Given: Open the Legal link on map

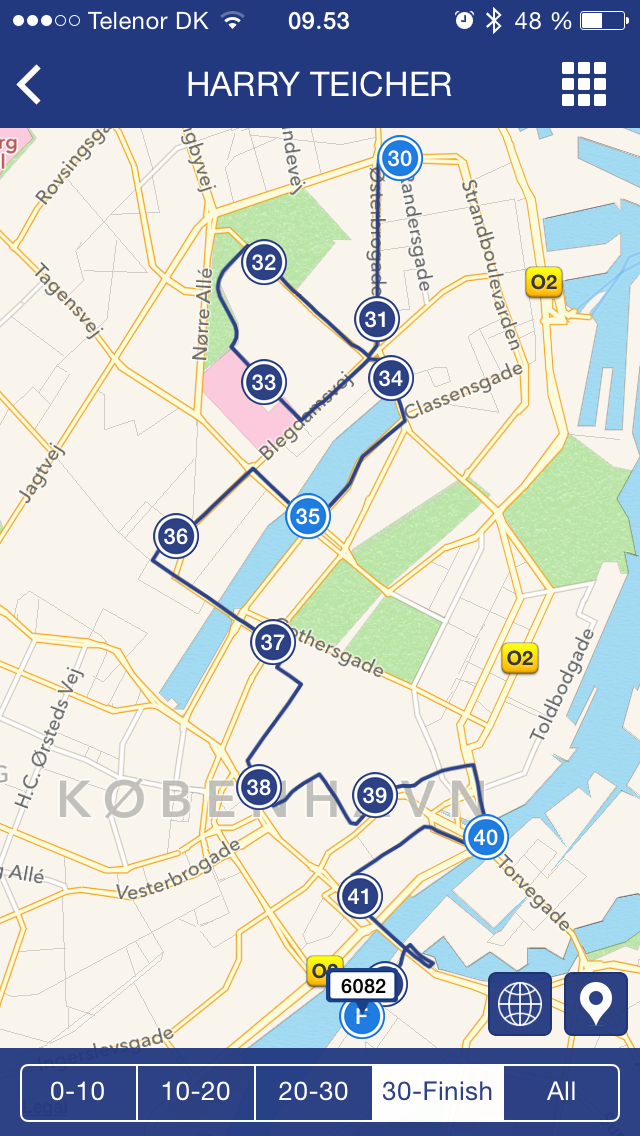Looking at the screenshot, I should 46,1108.
